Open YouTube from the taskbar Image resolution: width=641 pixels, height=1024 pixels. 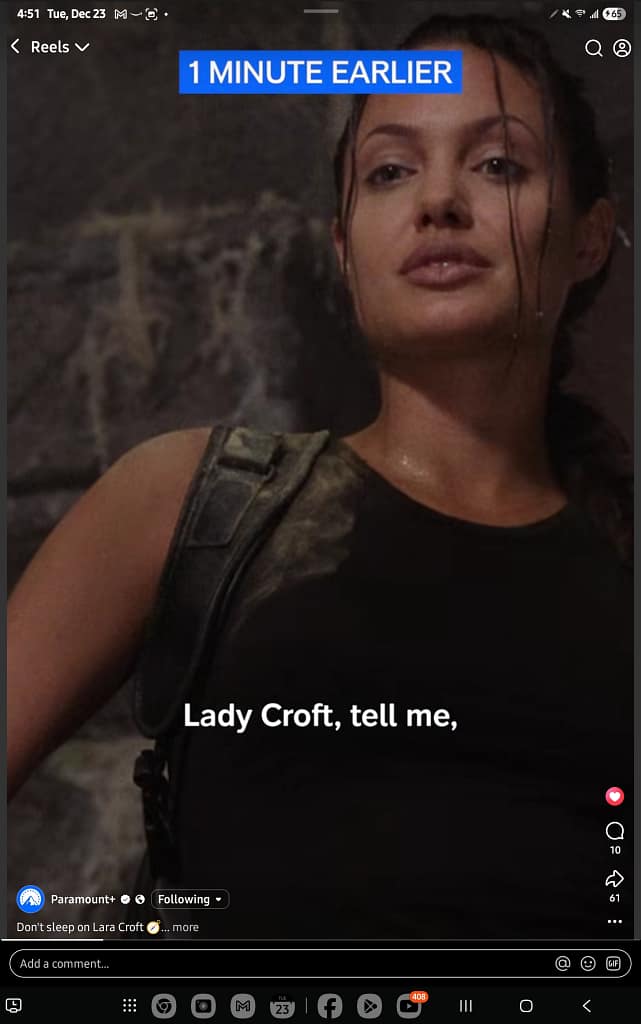409,1006
